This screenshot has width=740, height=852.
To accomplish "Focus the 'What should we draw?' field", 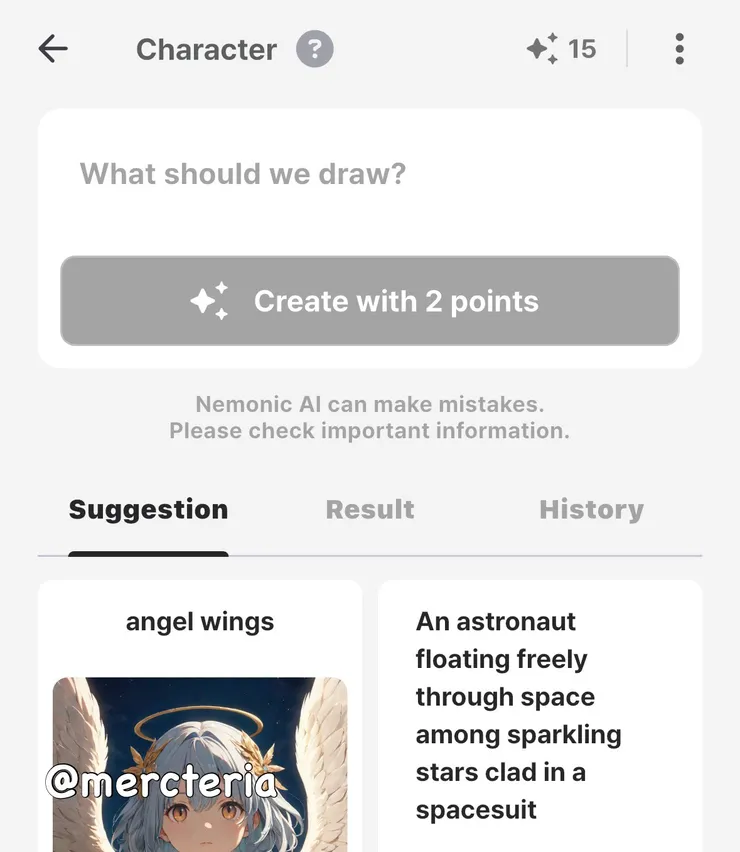I will click(x=370, y=175).
